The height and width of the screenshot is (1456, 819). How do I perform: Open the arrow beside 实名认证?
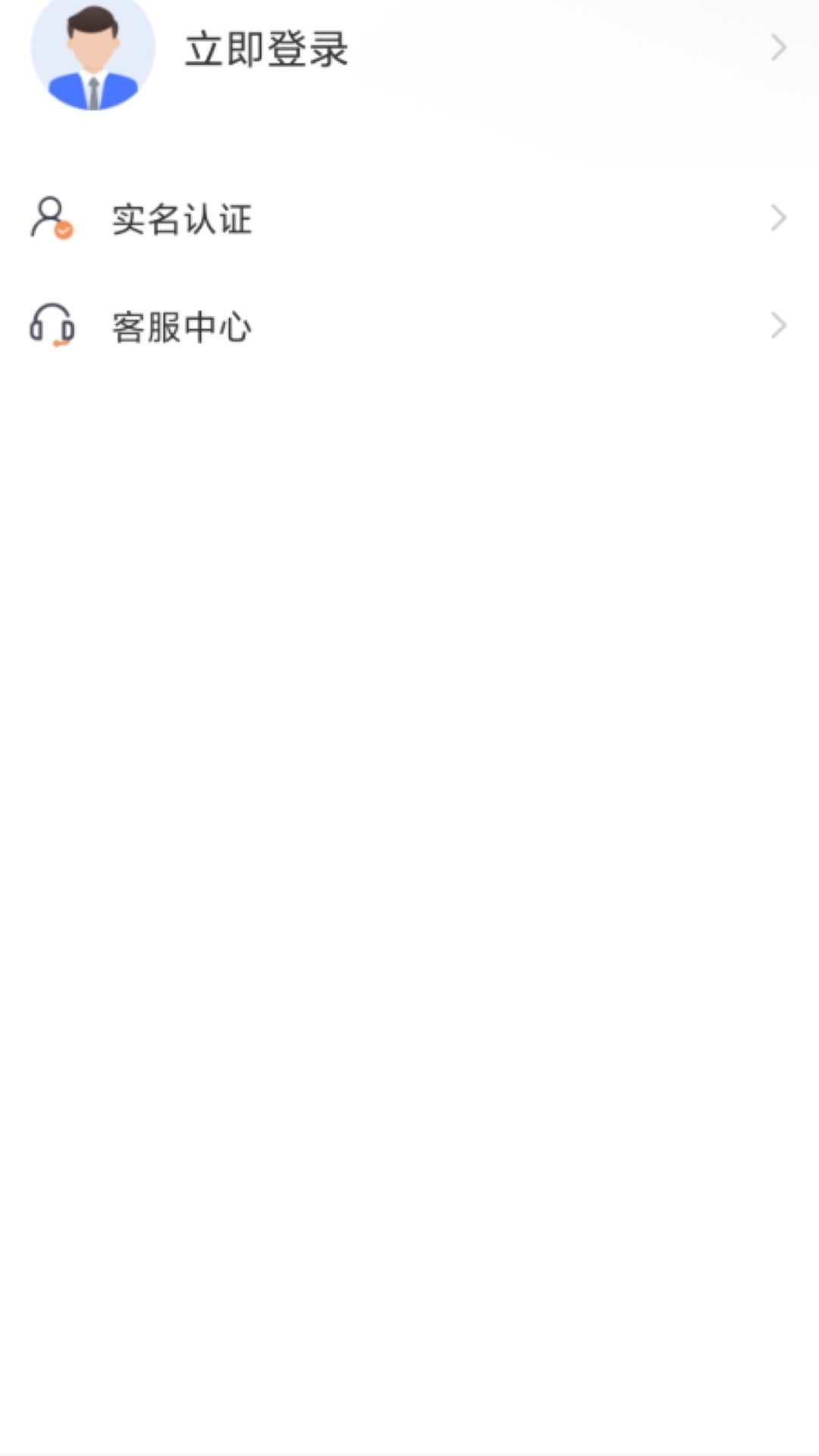pyautogui.click(x=779, y=218)
